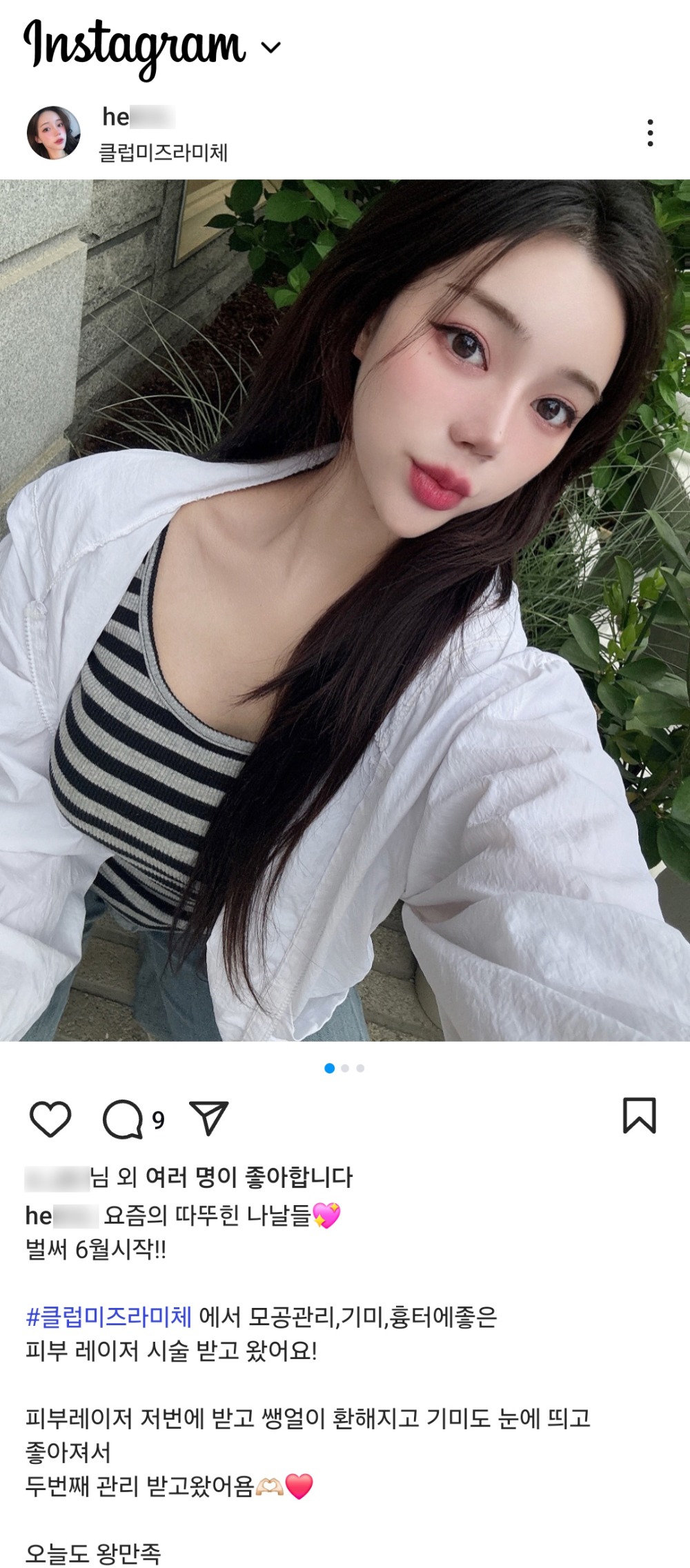Open the #클럽미즈라미체 hashtag
Viewport: 690px width, 1568px height.
pyautogui.click(x=109, y=1317)
